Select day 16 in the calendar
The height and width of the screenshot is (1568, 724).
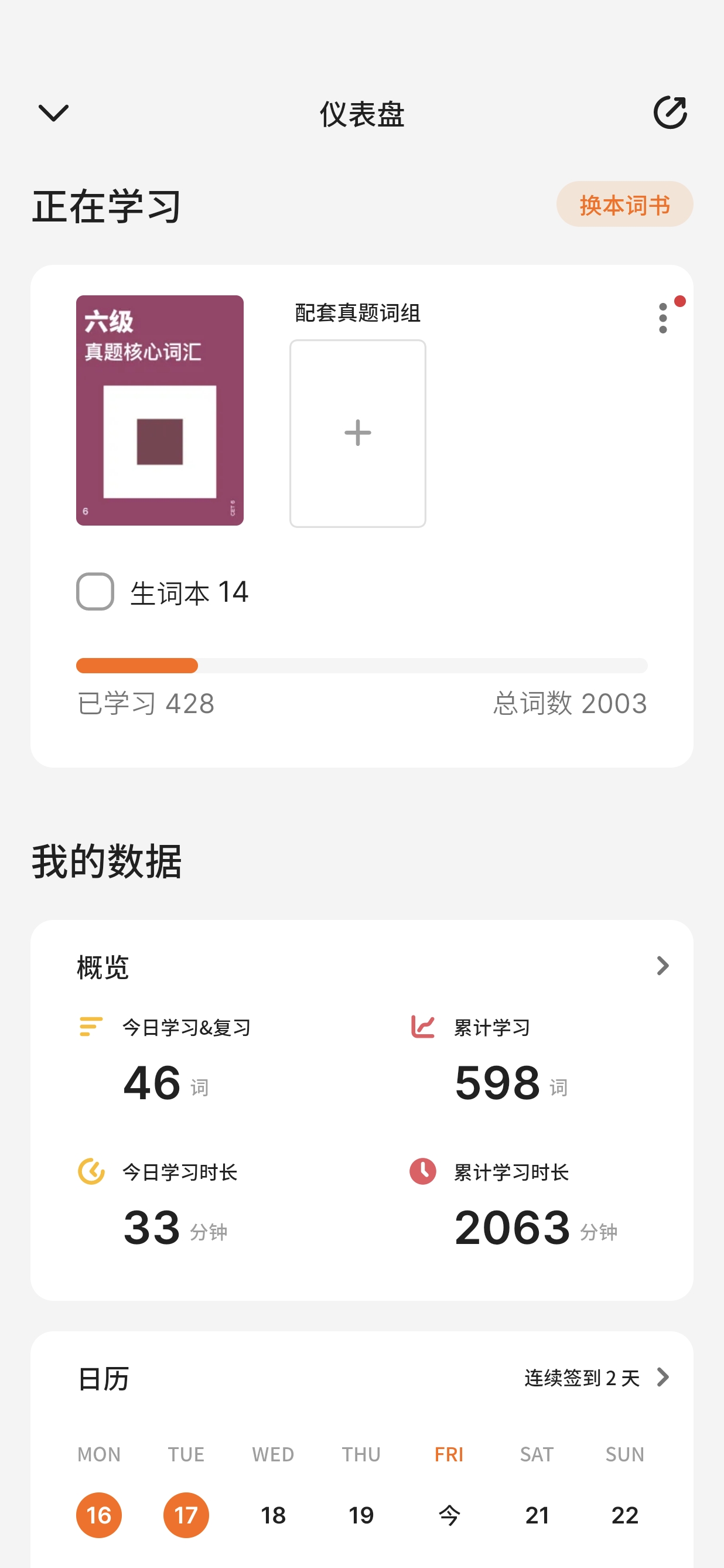click(99, 1515)
